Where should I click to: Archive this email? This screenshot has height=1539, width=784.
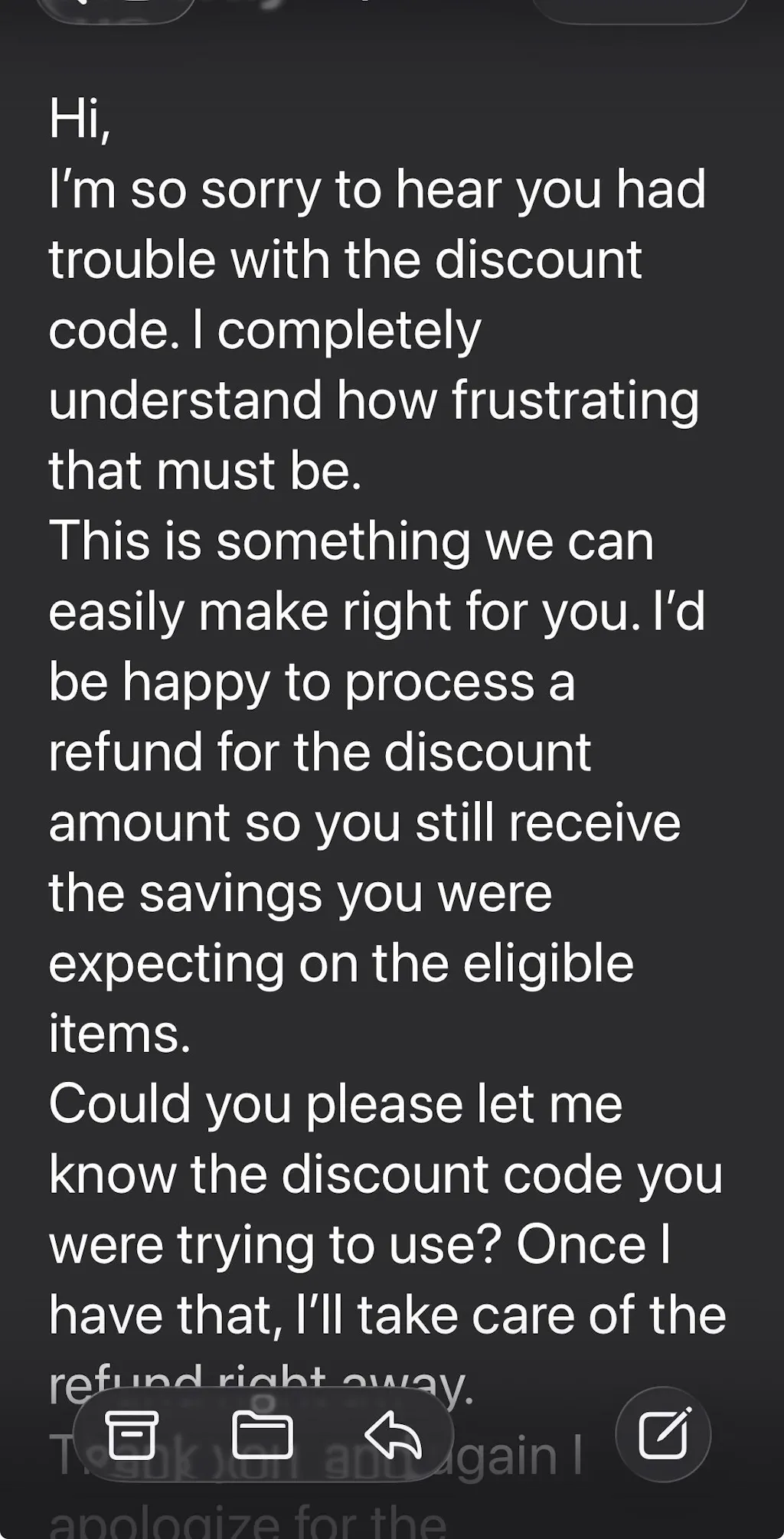(132, 1434)
